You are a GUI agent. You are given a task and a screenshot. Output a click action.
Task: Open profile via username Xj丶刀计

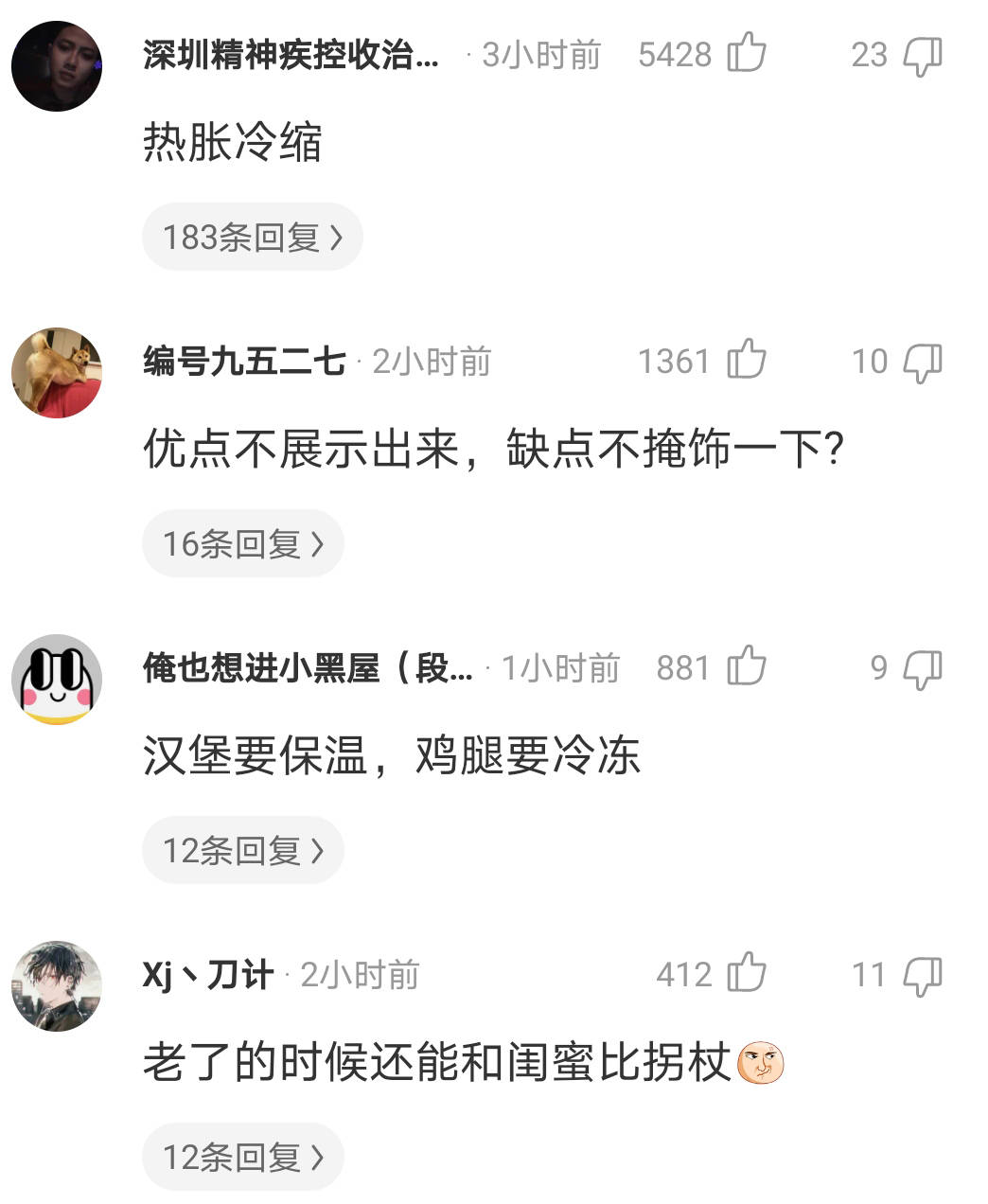(208, 975)
